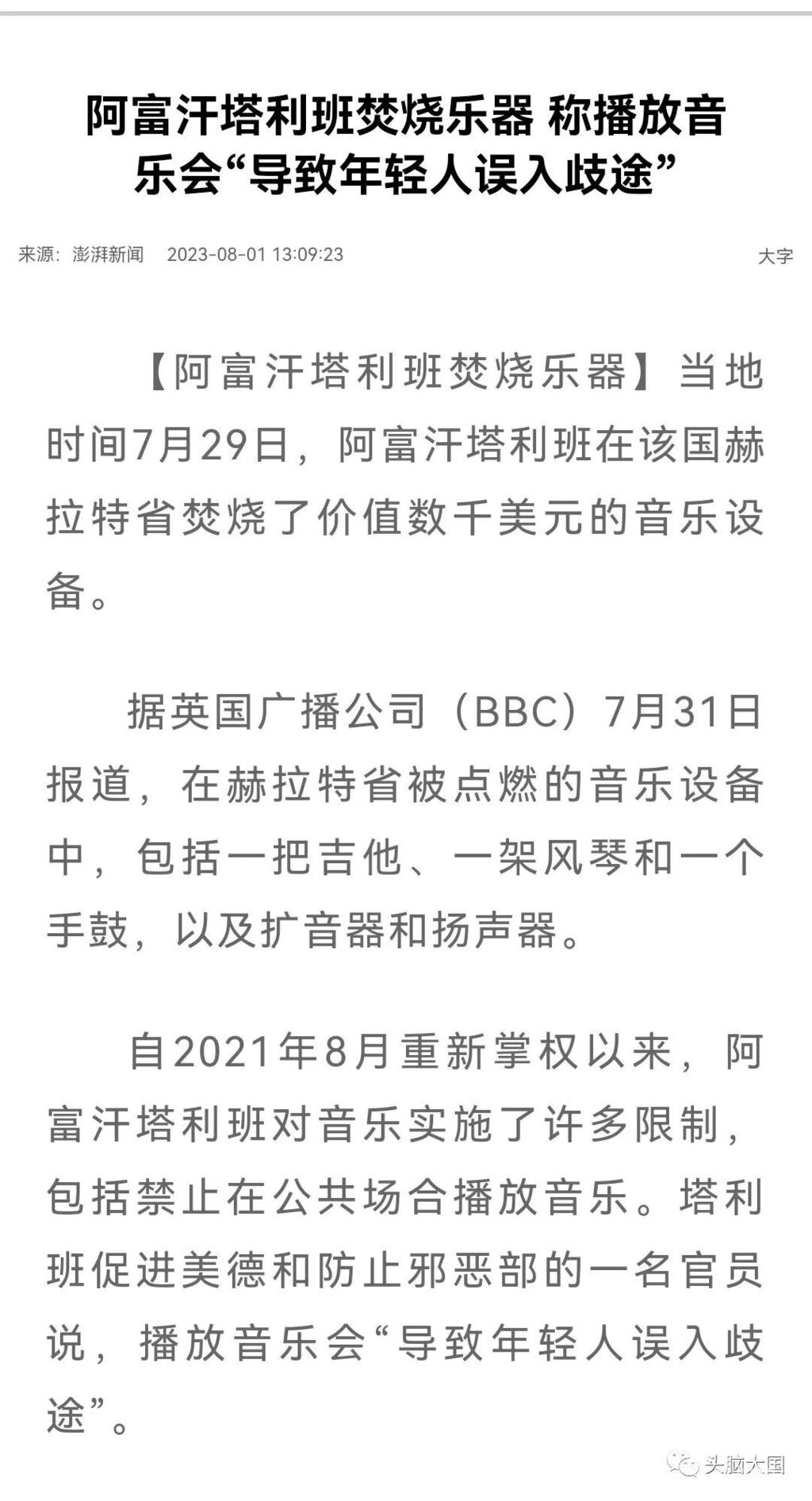This screenshot has height=1501, width=812.
Task: Tap 大字 to enlarge the article text
Action: pos(775,256)
